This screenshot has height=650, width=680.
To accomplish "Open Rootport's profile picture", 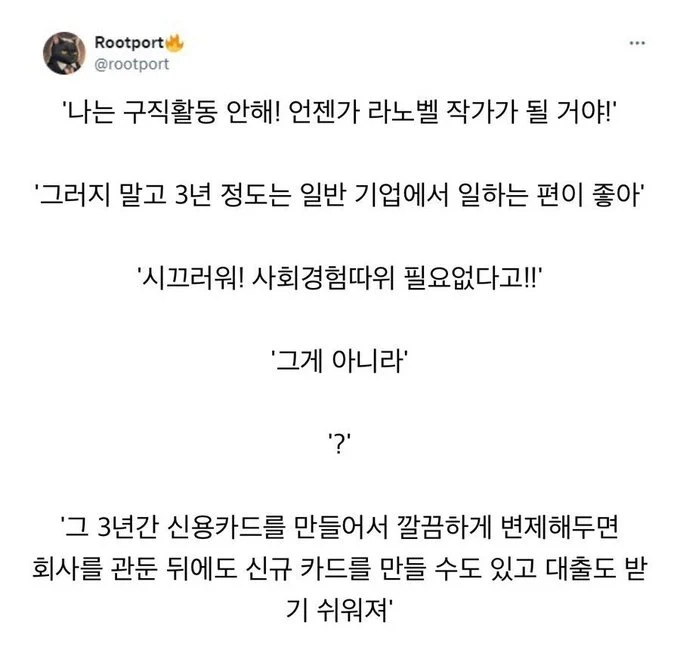I will 63,53.
